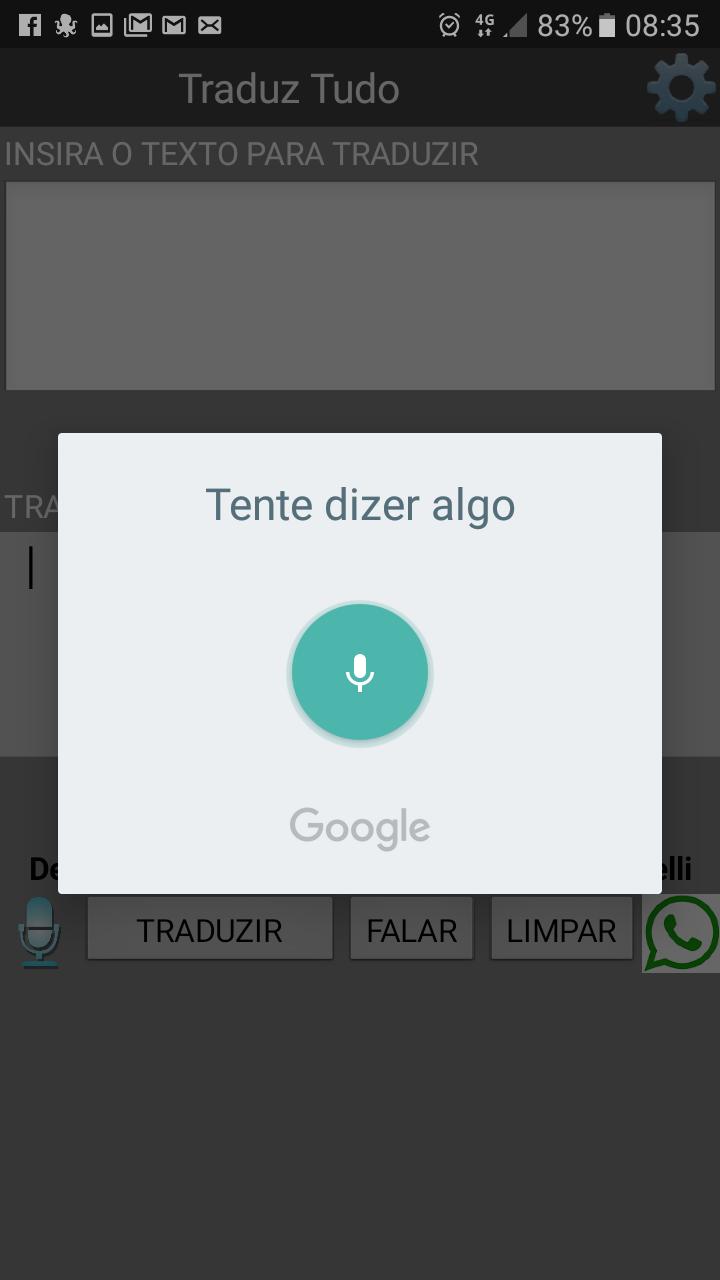Share translation via the WhatsApp icon
720x1280 pixels.
coord(682,933)
